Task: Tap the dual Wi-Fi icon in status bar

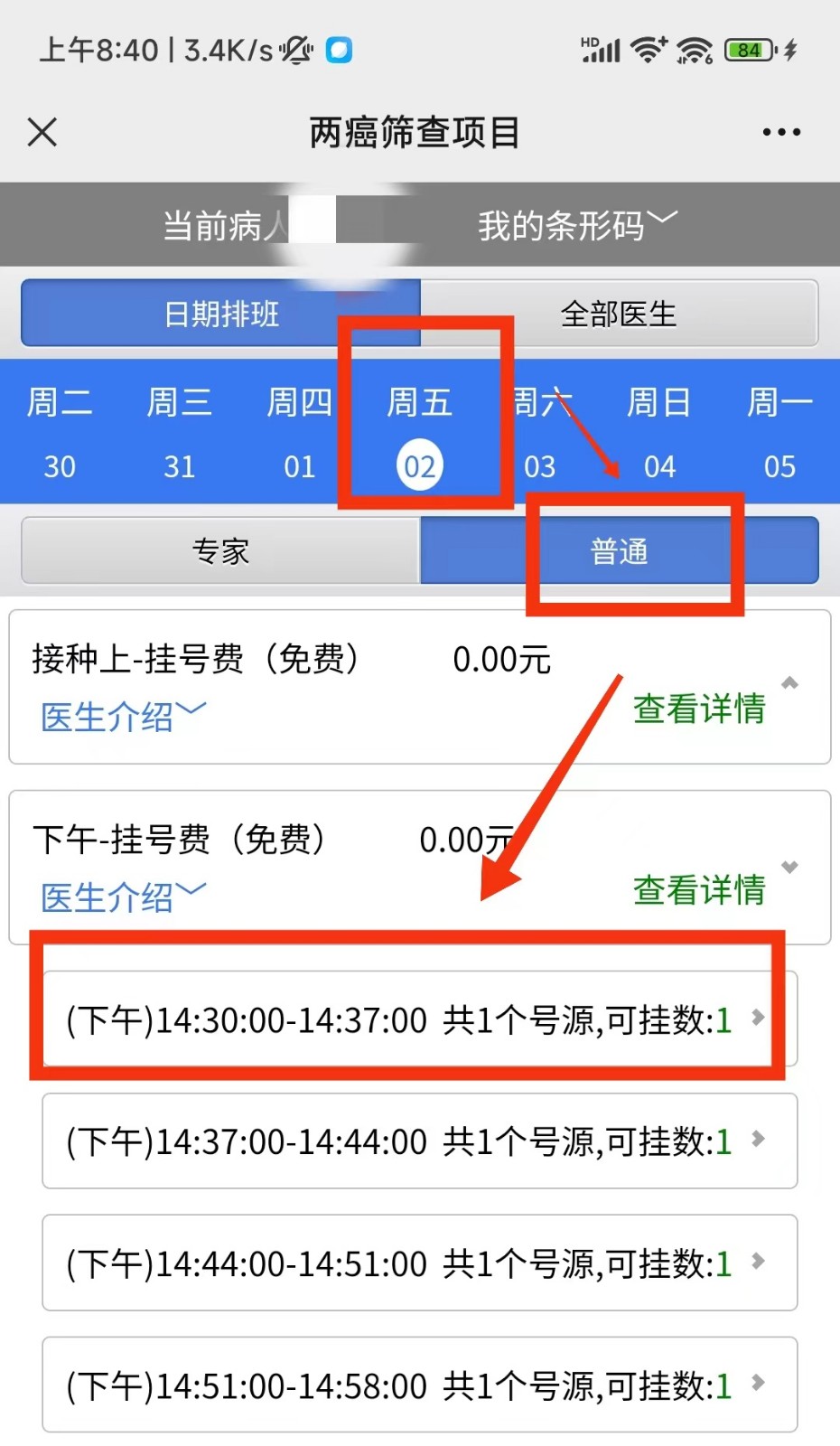Action: coord(694,50)
